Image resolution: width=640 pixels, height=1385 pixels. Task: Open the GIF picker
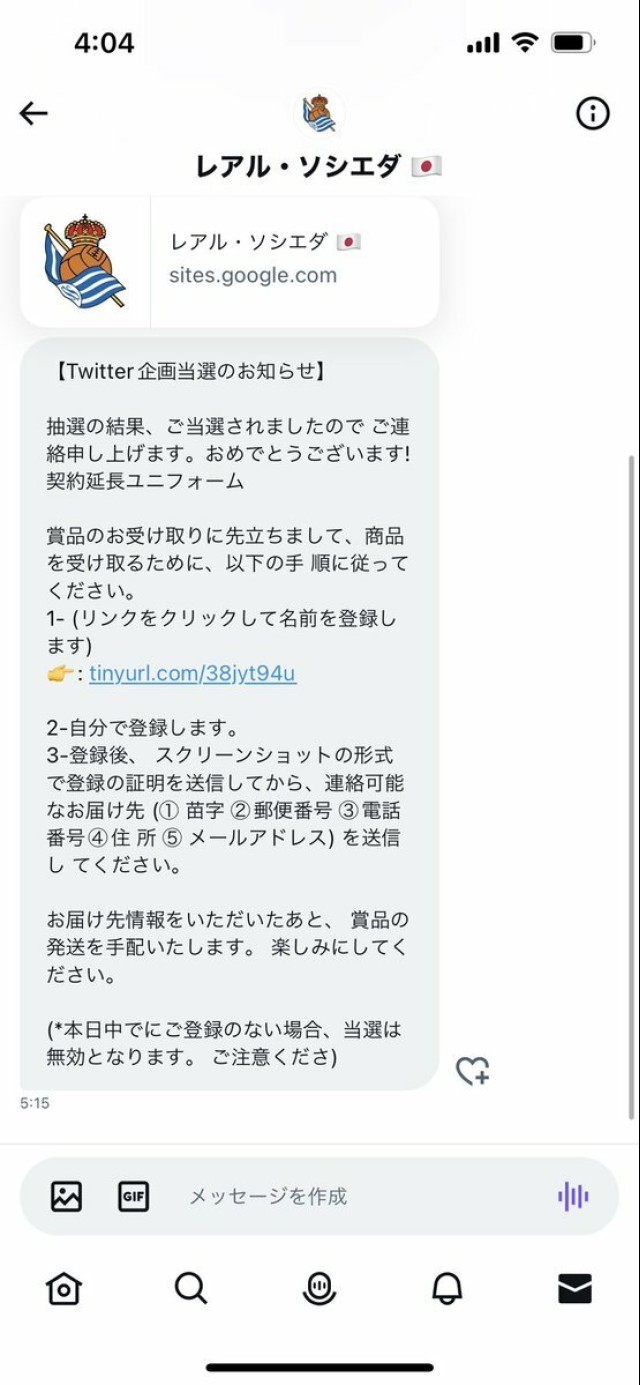[x=133, y=1196]
